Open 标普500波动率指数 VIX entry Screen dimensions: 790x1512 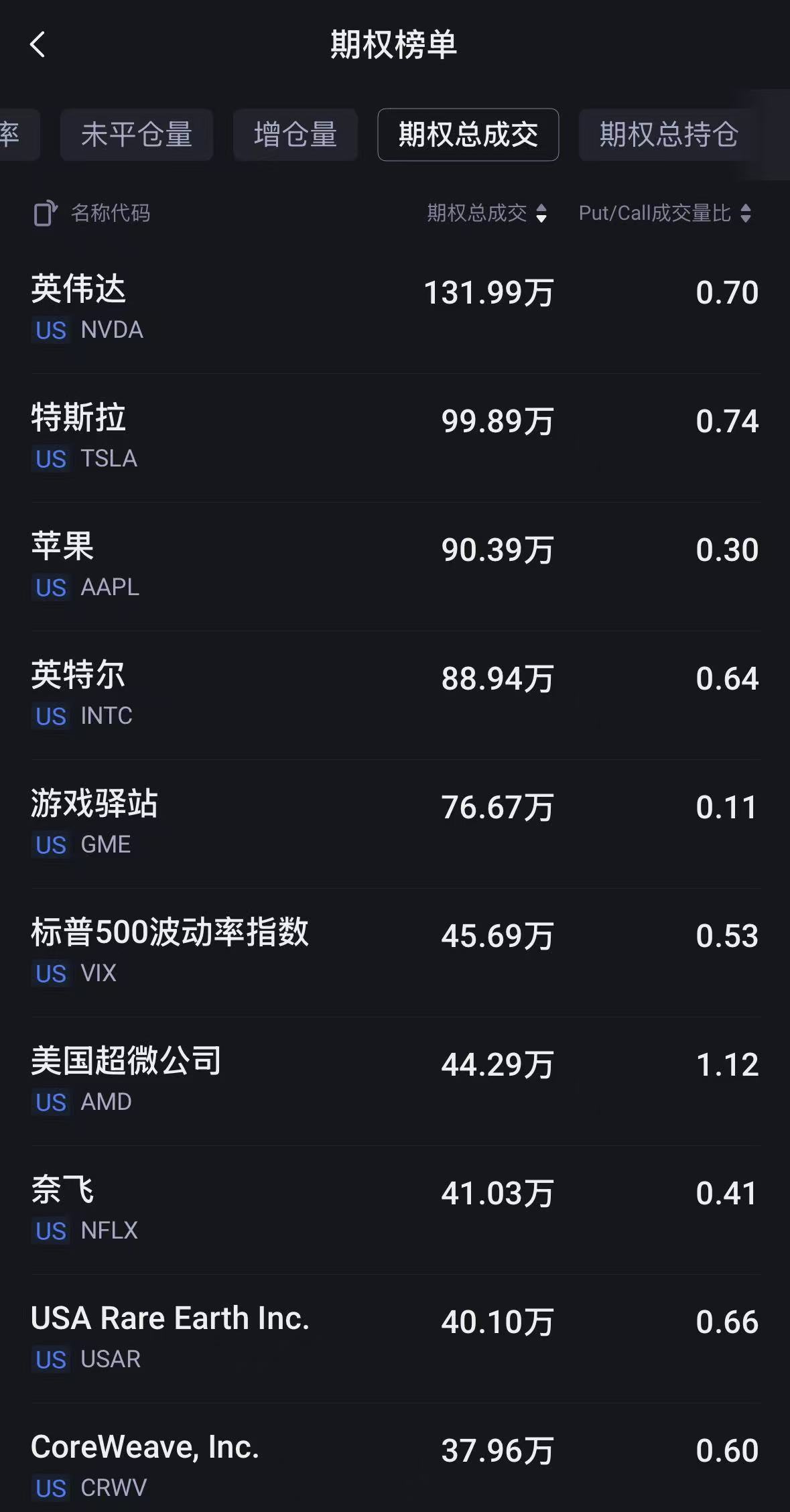click(x=395, y=952)
